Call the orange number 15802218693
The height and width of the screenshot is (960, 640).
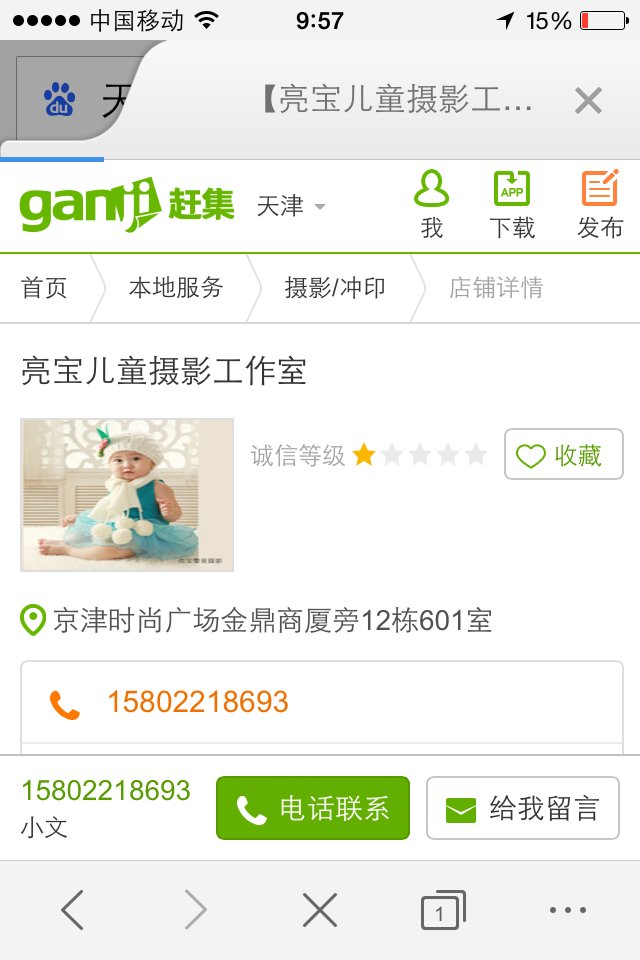(x=198, y=702)
